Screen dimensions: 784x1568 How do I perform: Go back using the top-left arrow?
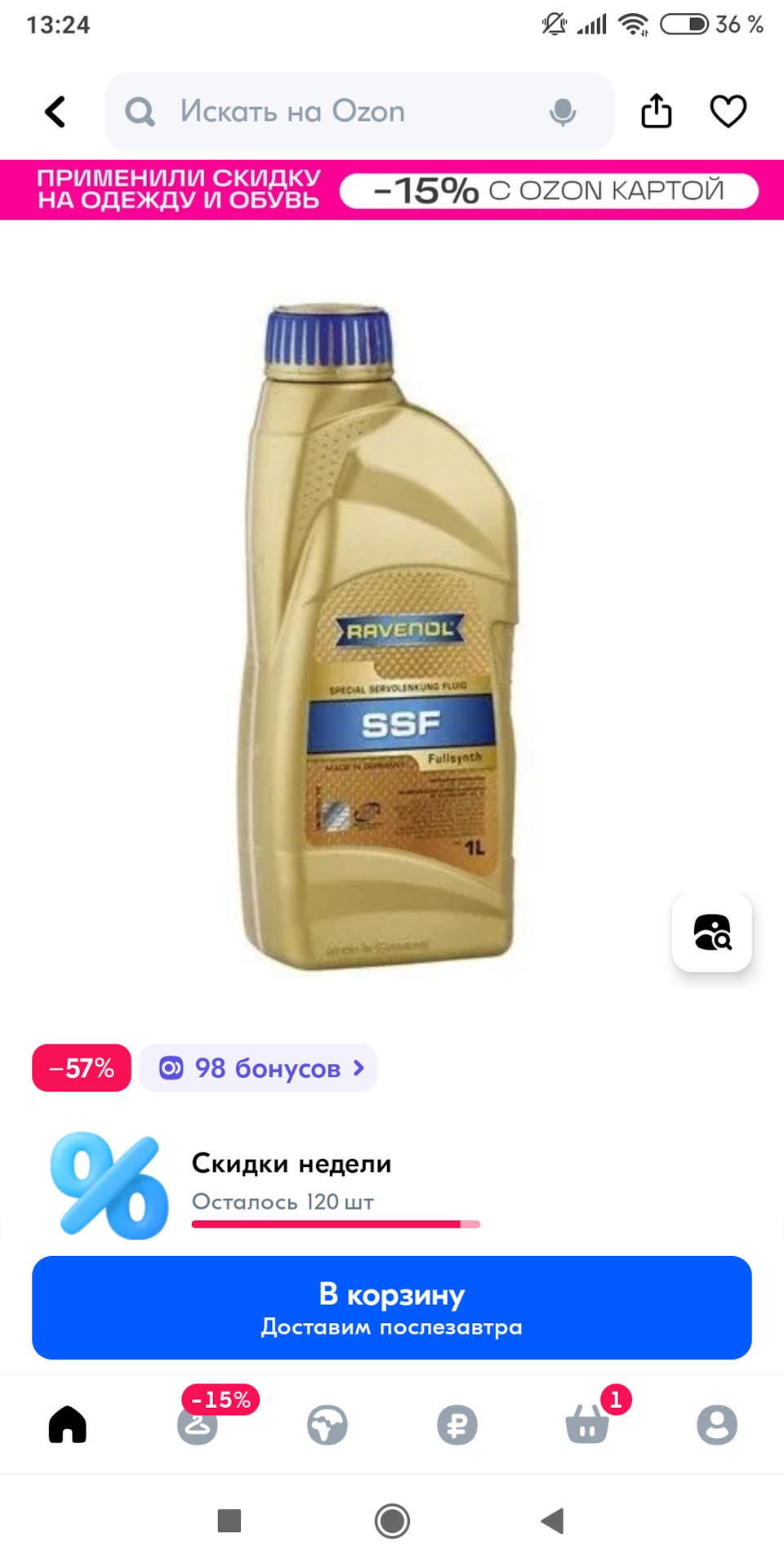pyautogui.click(x=55, y=112)
